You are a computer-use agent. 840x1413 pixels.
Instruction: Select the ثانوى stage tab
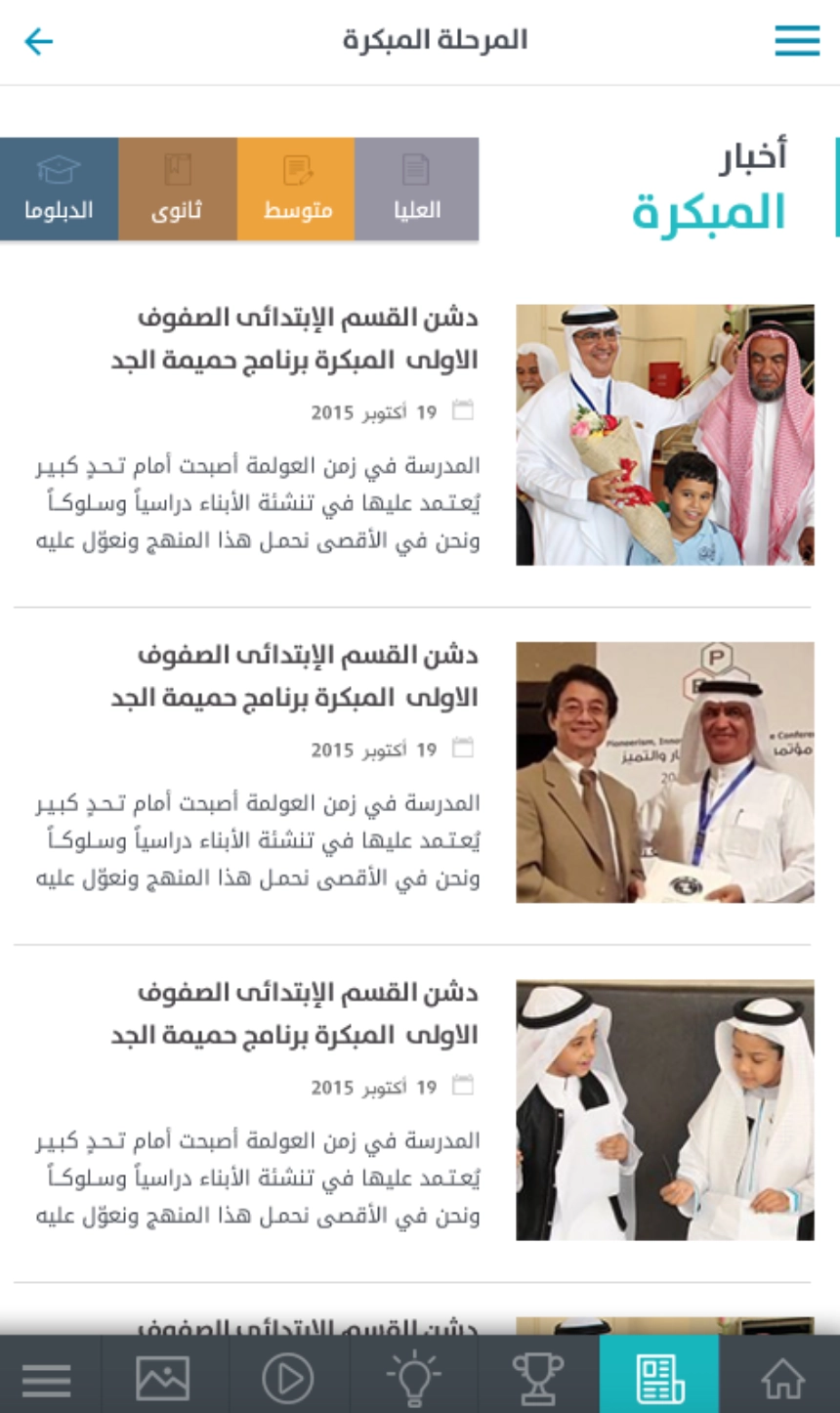[x=178, y=190]
